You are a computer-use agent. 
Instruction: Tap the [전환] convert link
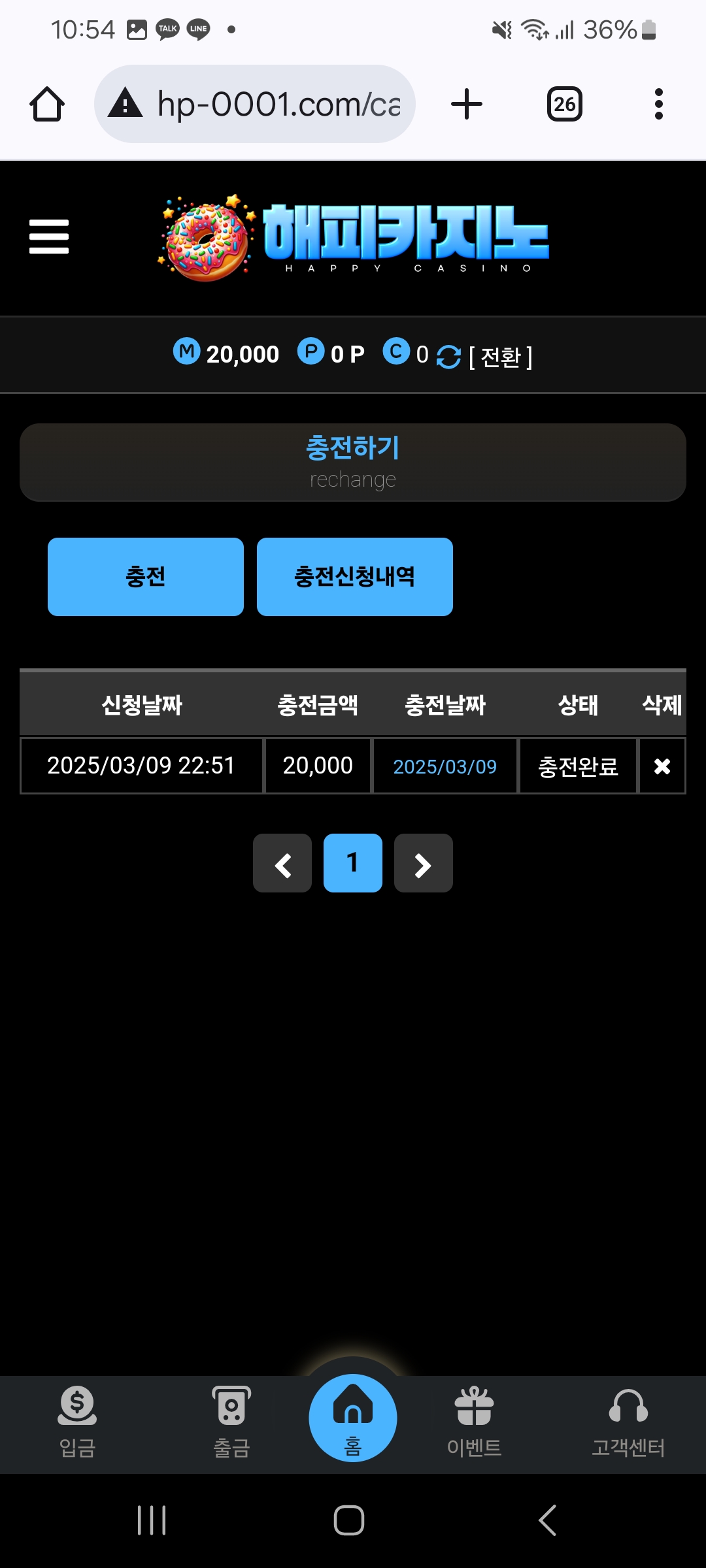tap(501, 357)
